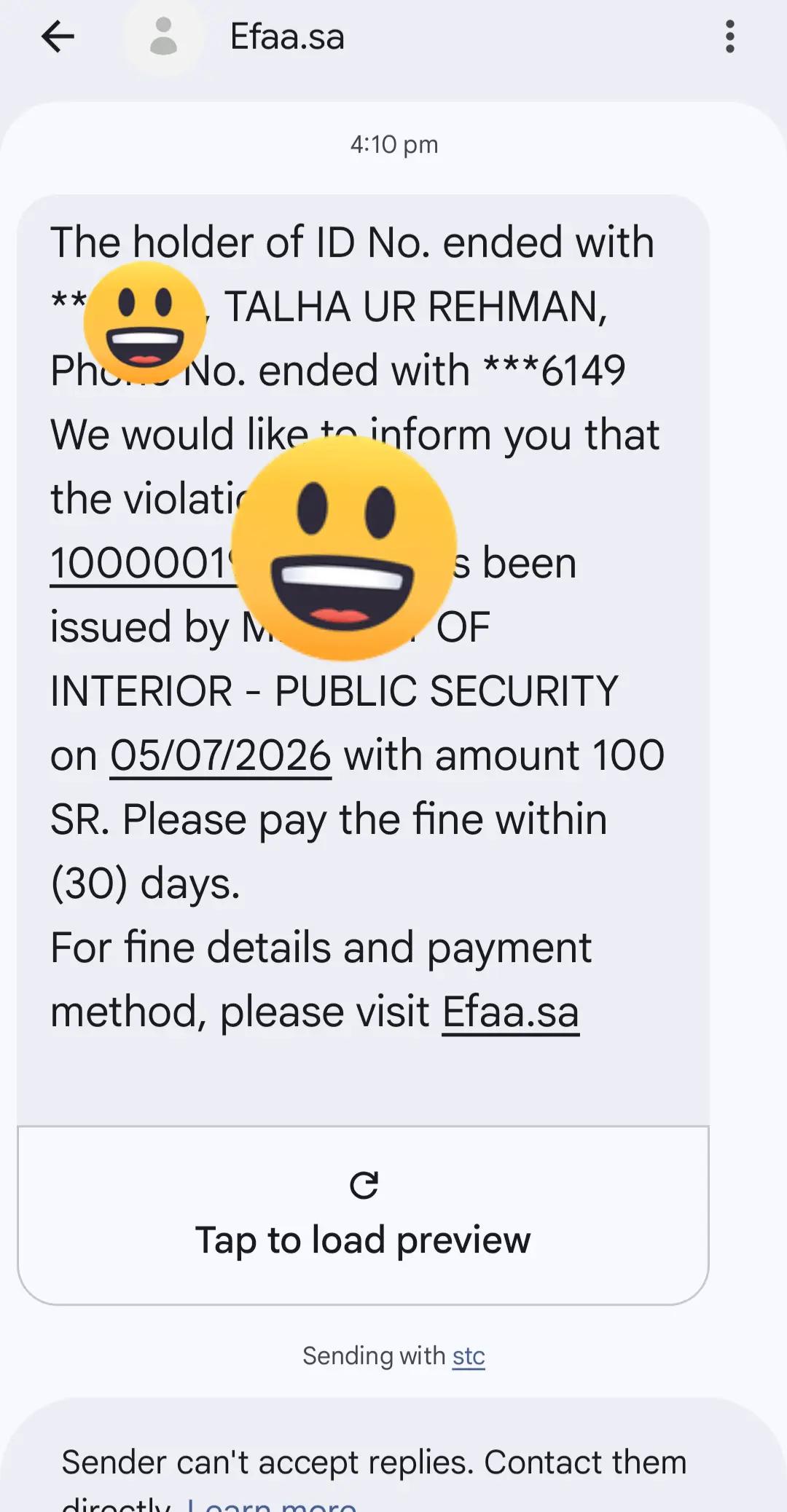Tap the underlined date 05/07/2026
The image size is (787, 1512).
pos(221,755)
